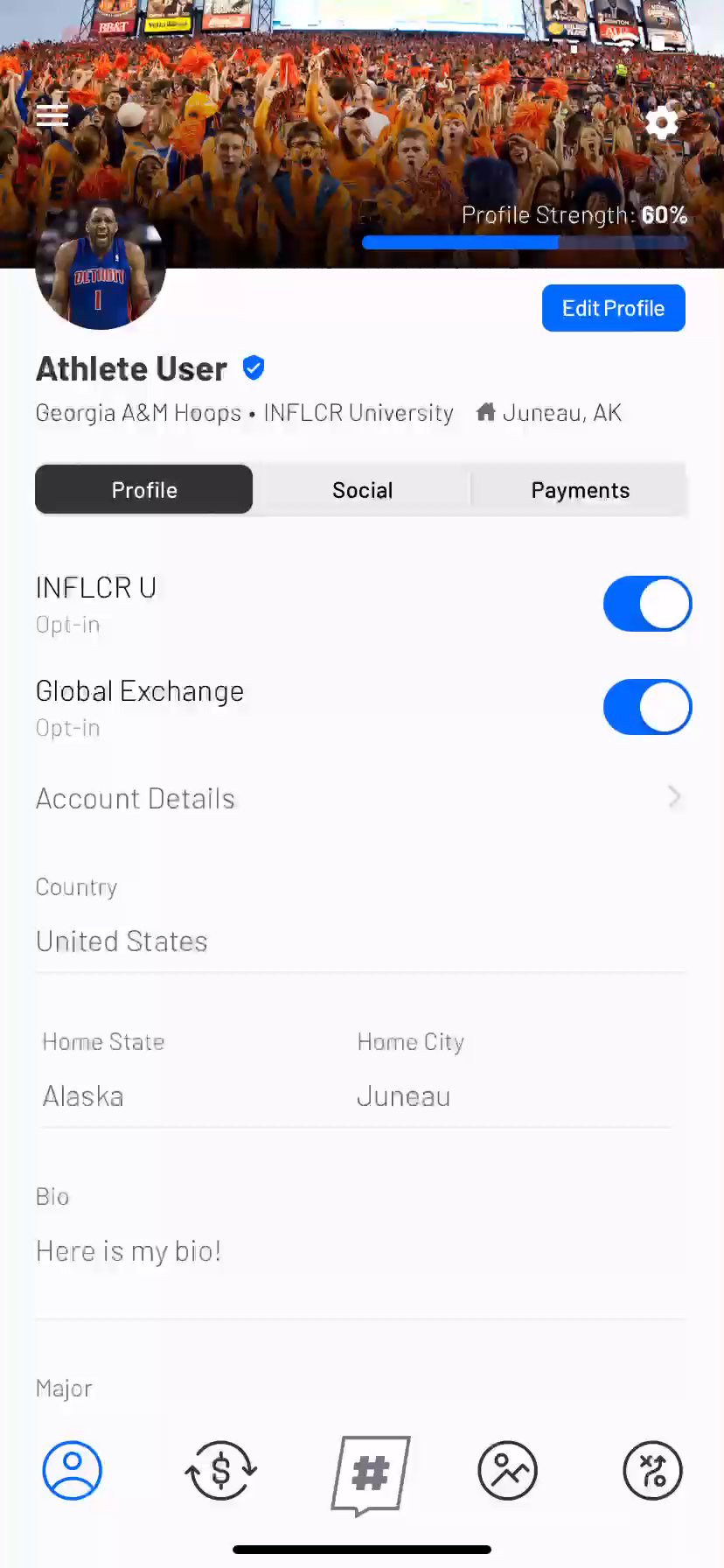Viewport: 724px width, 1568px height.
Task: Tap the Edit Profile button
Action: click(x=613, y=308)
